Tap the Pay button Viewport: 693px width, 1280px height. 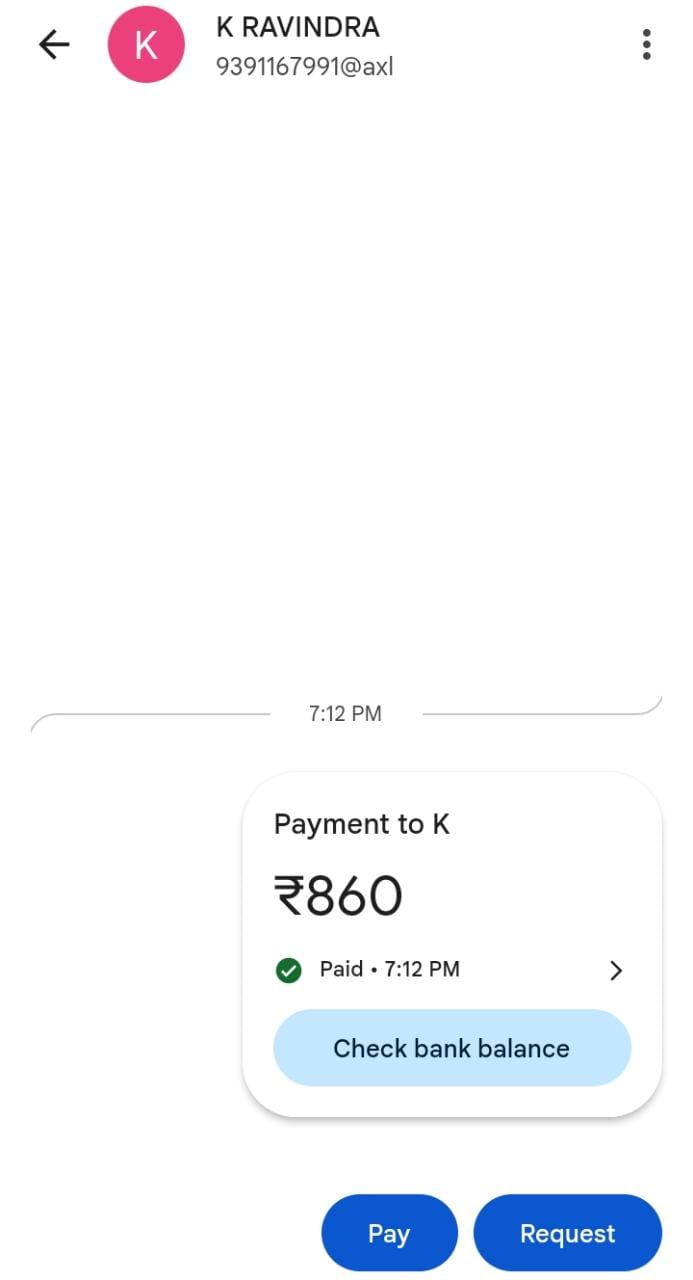[389, 1233]
